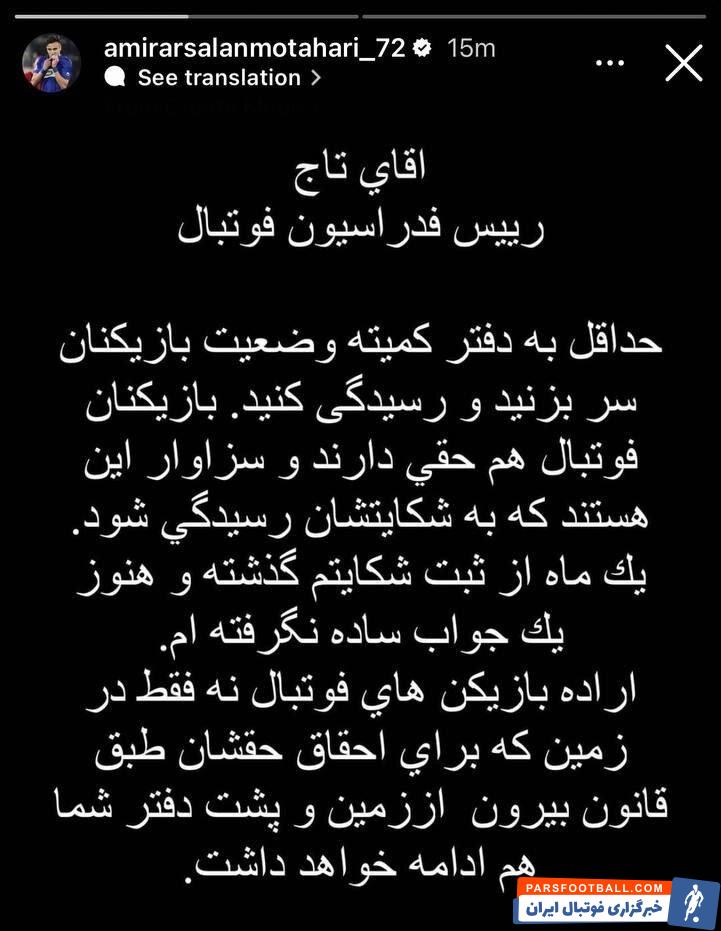The height and width of the screenshot is (931, 721).
Task: Toggle translation via See translation control
Action: (x=215, y=75)
